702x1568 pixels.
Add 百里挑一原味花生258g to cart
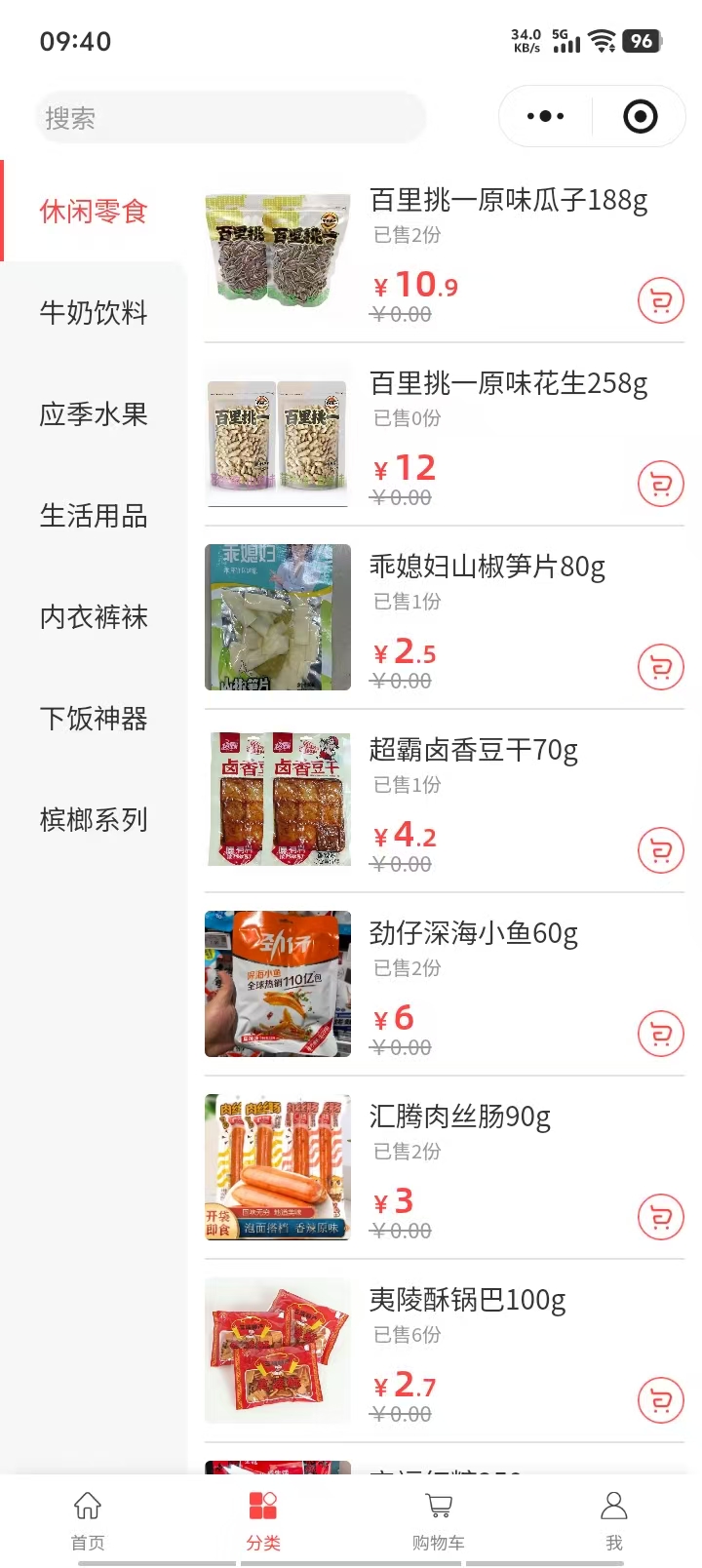(660, 485)
